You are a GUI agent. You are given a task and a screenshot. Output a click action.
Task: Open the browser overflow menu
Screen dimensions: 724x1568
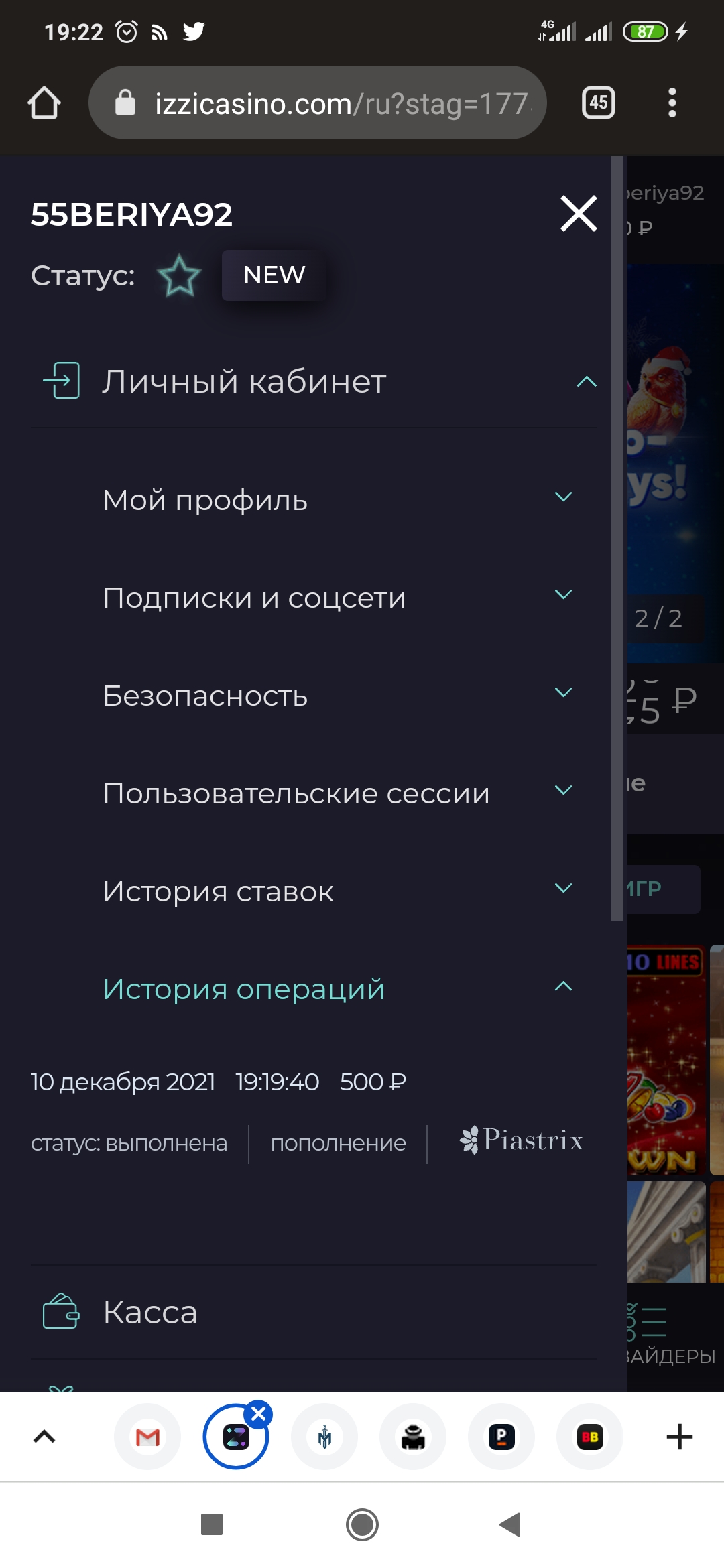coord(672,103)
